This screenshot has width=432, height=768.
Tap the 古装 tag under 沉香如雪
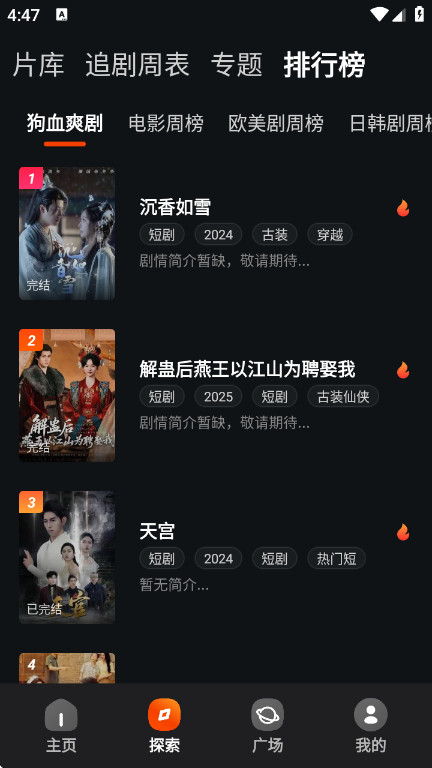click(x=275, y=235)
